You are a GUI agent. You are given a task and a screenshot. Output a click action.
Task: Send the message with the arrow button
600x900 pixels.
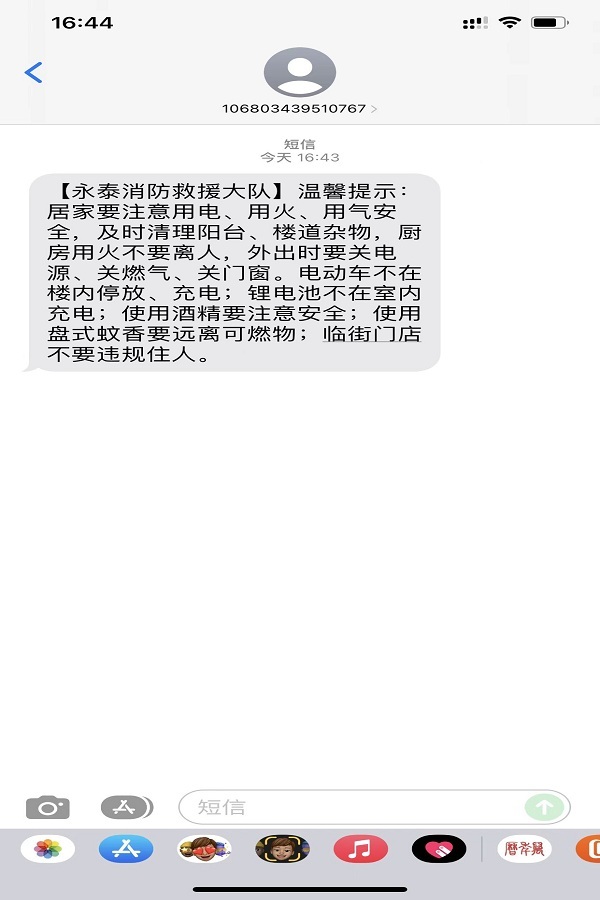[x=545, y=807]
